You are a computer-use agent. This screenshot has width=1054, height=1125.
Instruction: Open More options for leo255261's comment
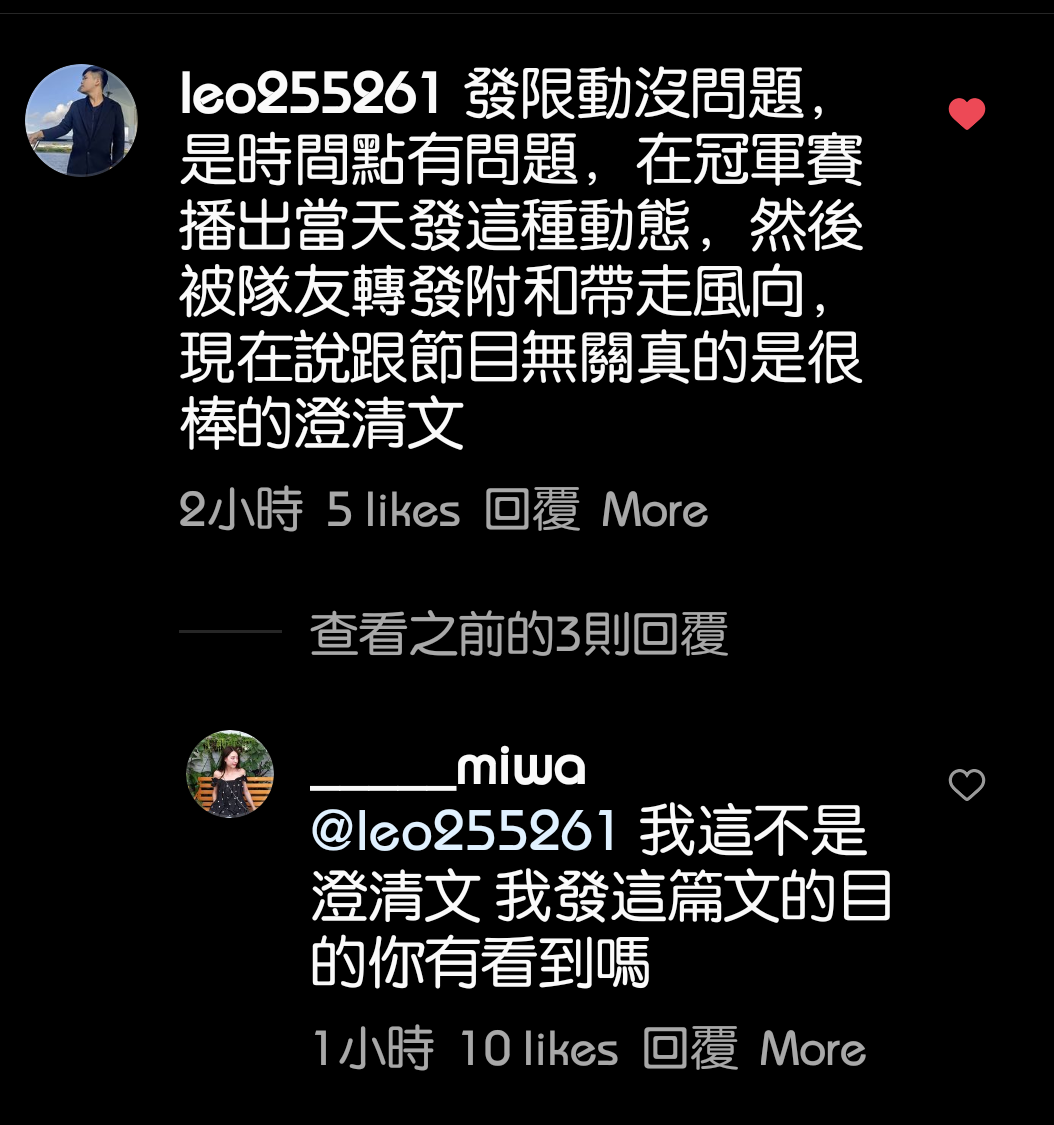pyautogui.click(x=655, y=511)
